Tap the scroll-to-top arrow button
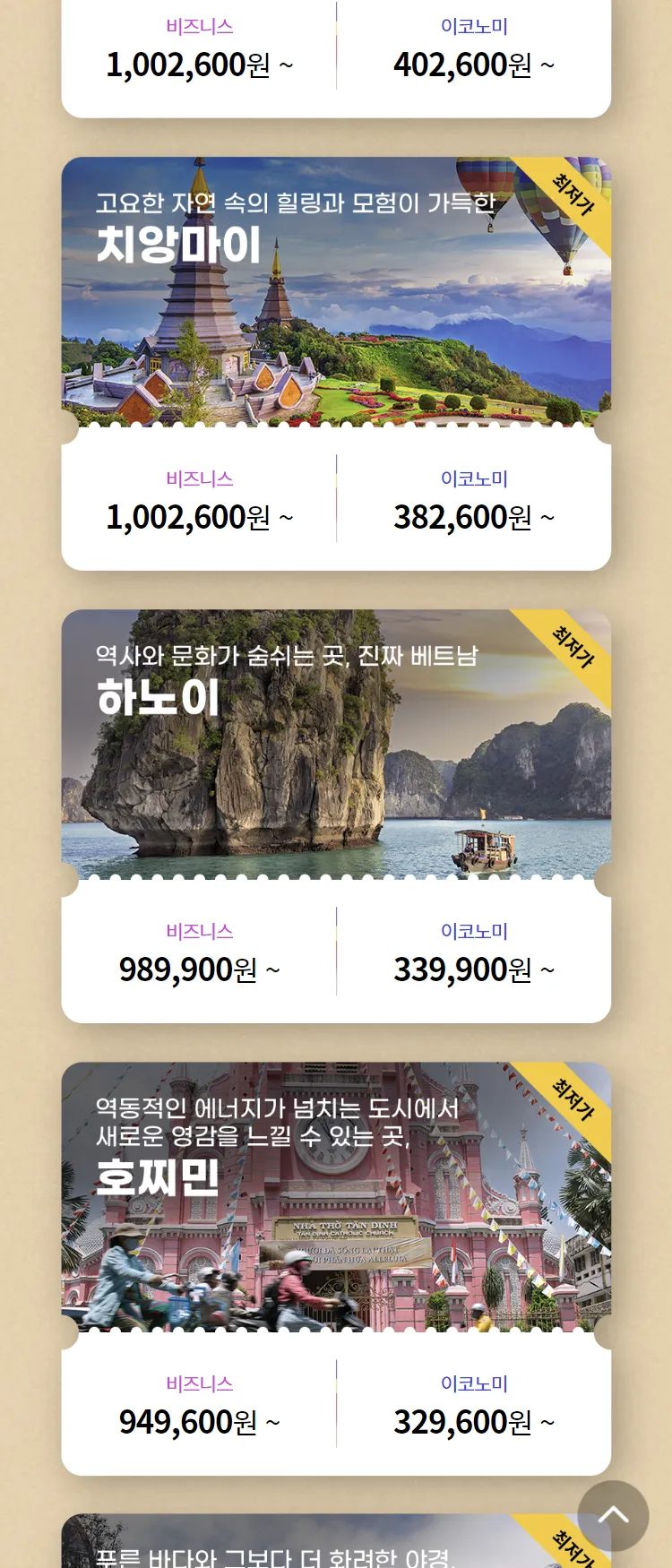 click(x=613, y=1516)
